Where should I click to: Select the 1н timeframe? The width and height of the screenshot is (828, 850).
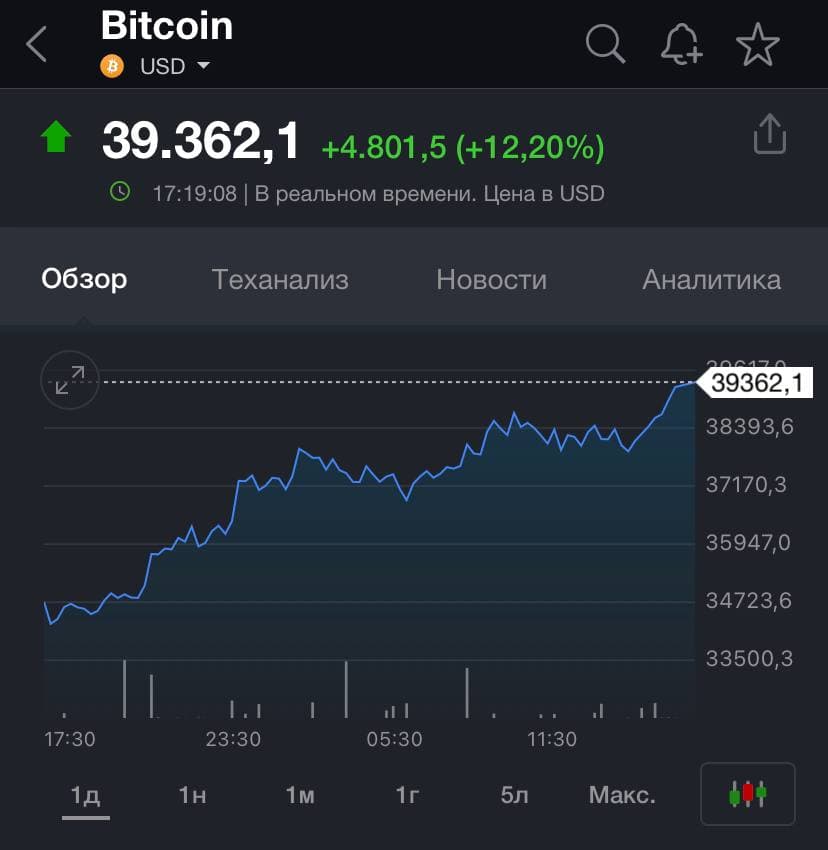192,794
